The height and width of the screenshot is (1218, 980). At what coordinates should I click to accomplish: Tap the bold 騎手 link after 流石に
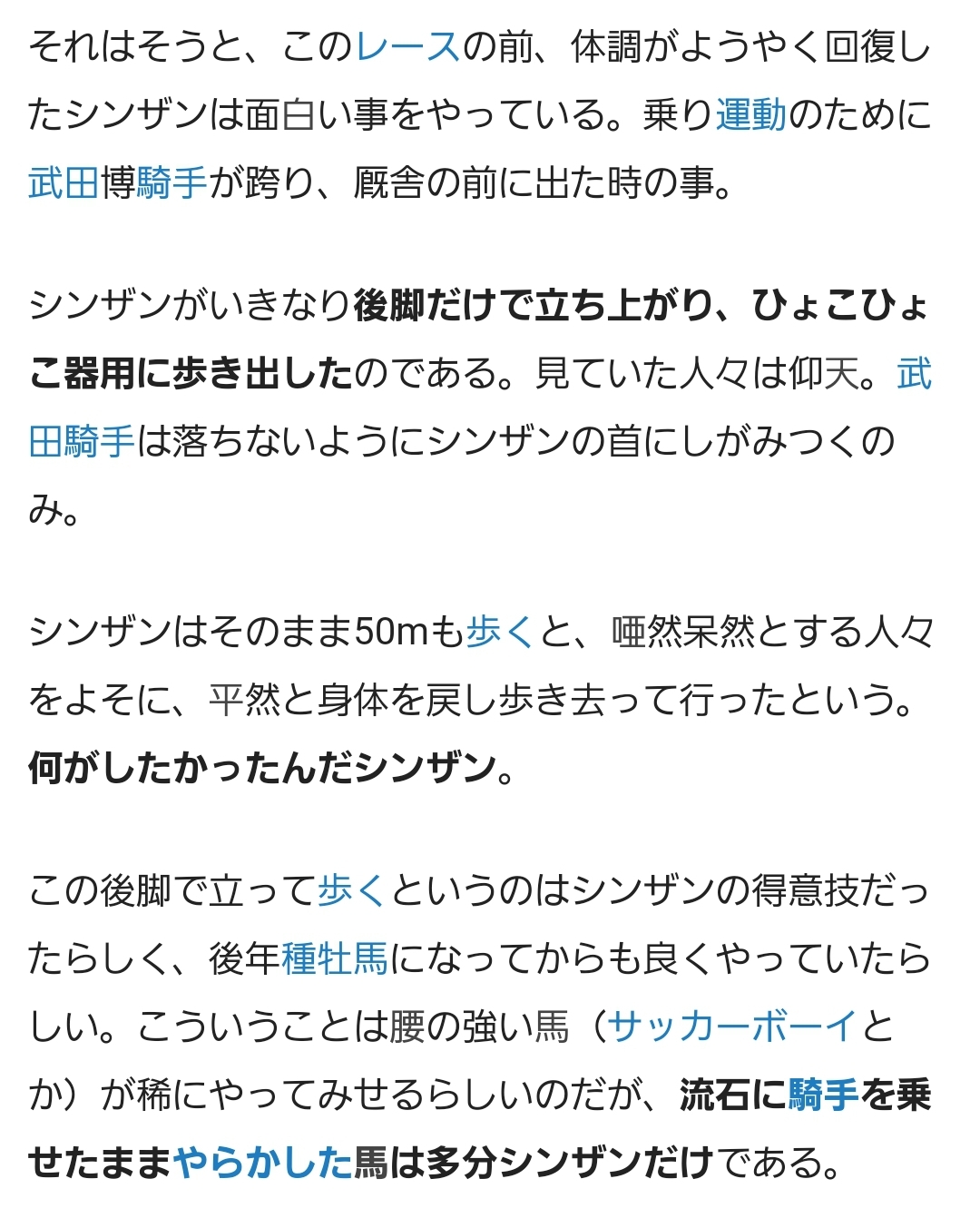coord(823,1095)
